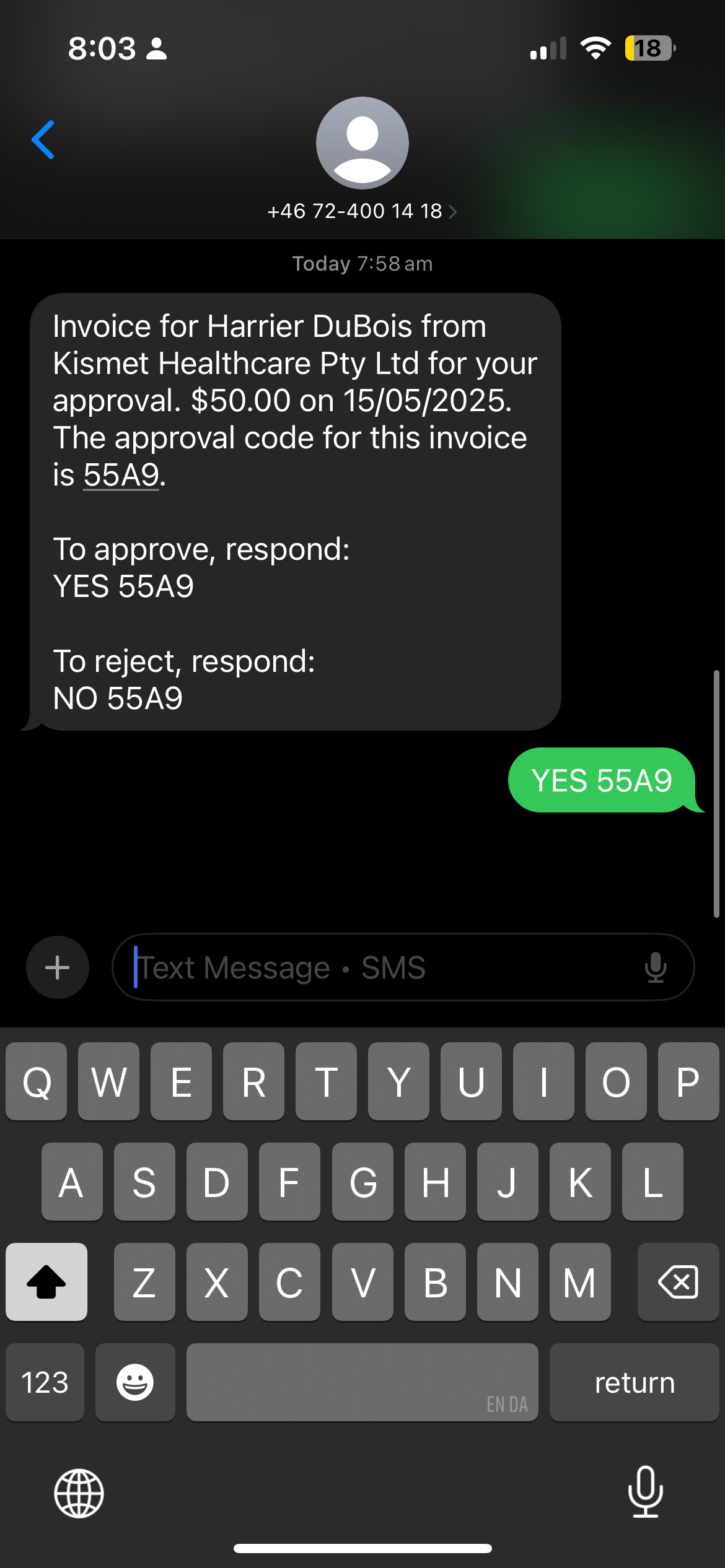Start dictation from the message field microphone
This screenshot has width=725, height=1568.
click(x=655, y=967)
